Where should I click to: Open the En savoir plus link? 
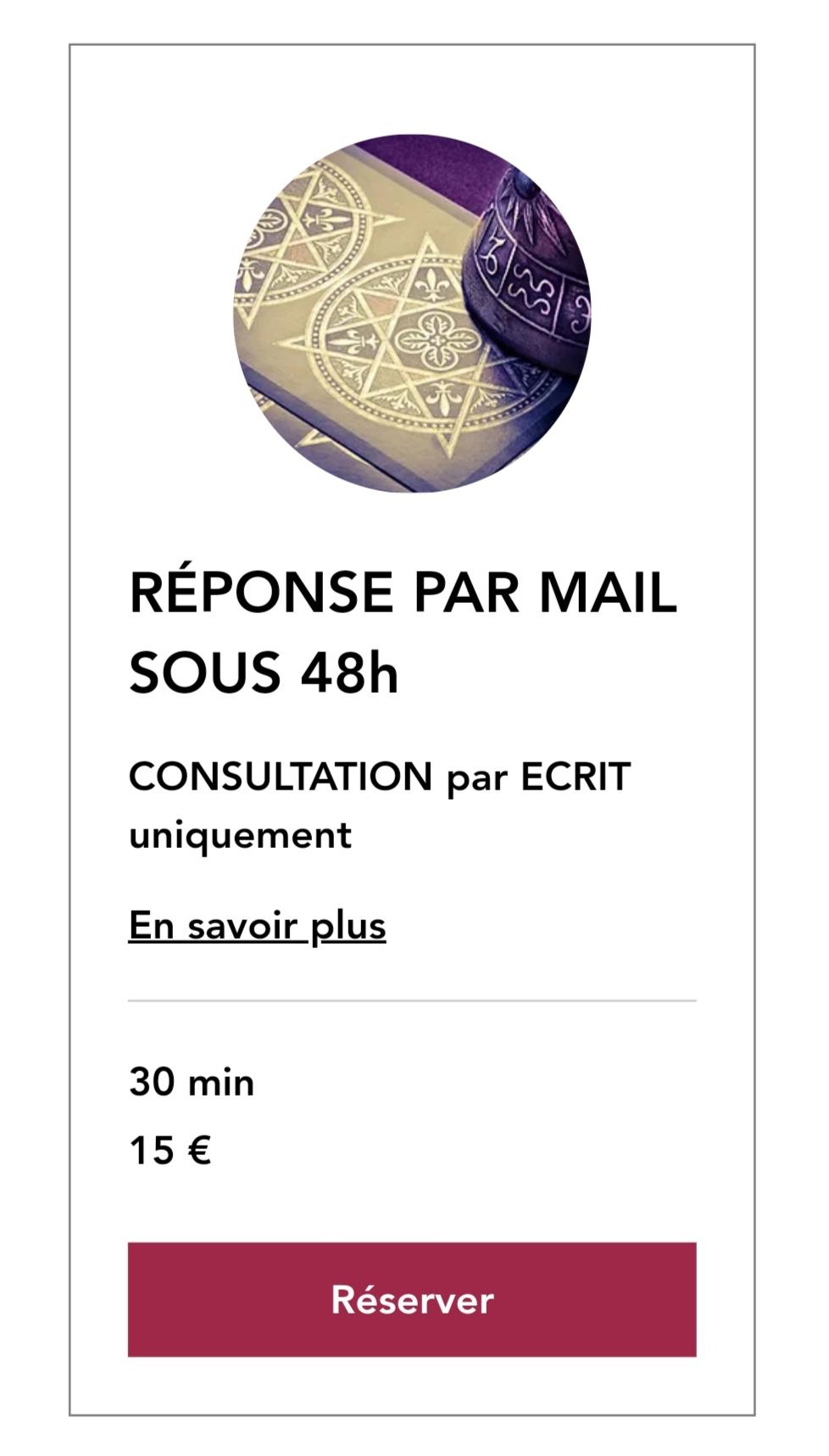(x=257, y=925)
